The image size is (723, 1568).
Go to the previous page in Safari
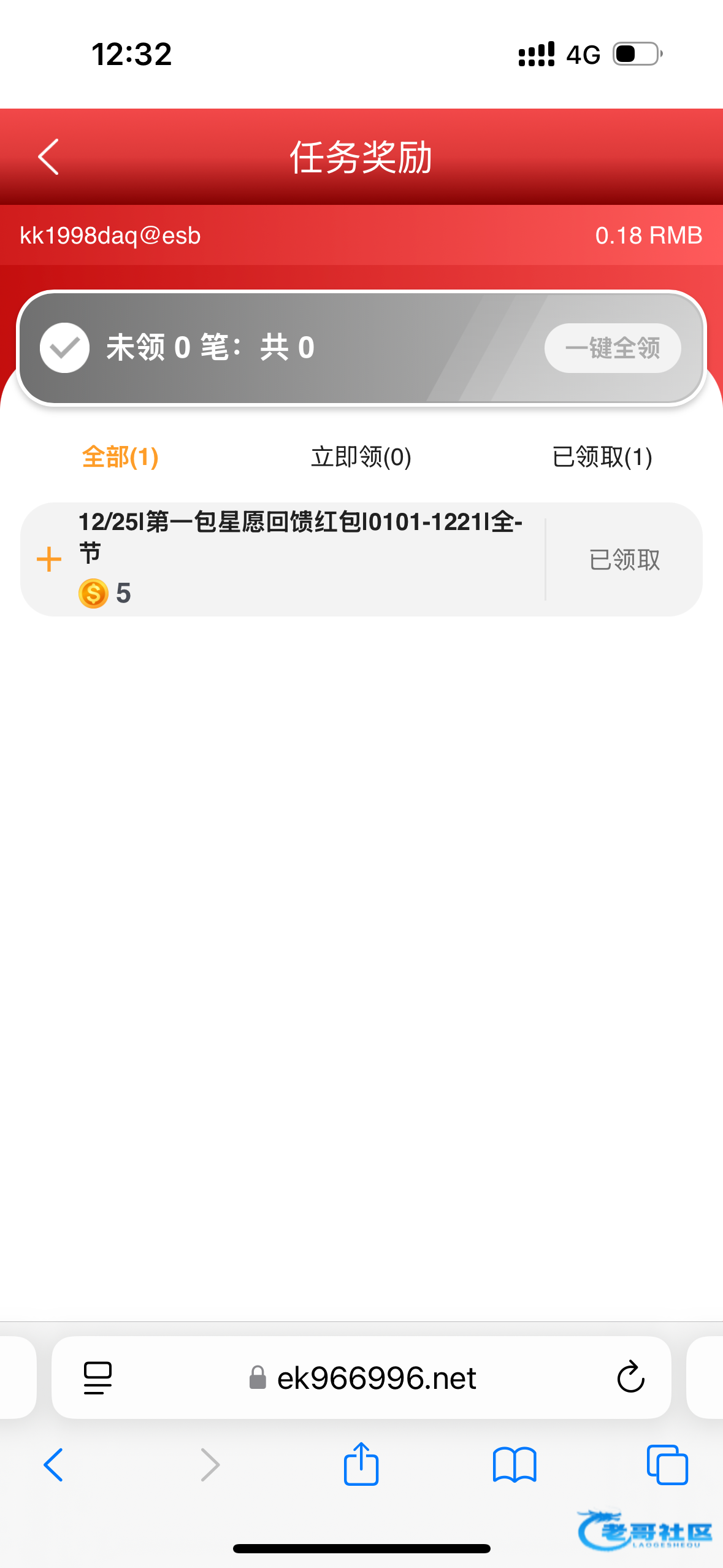[54, 1465]
